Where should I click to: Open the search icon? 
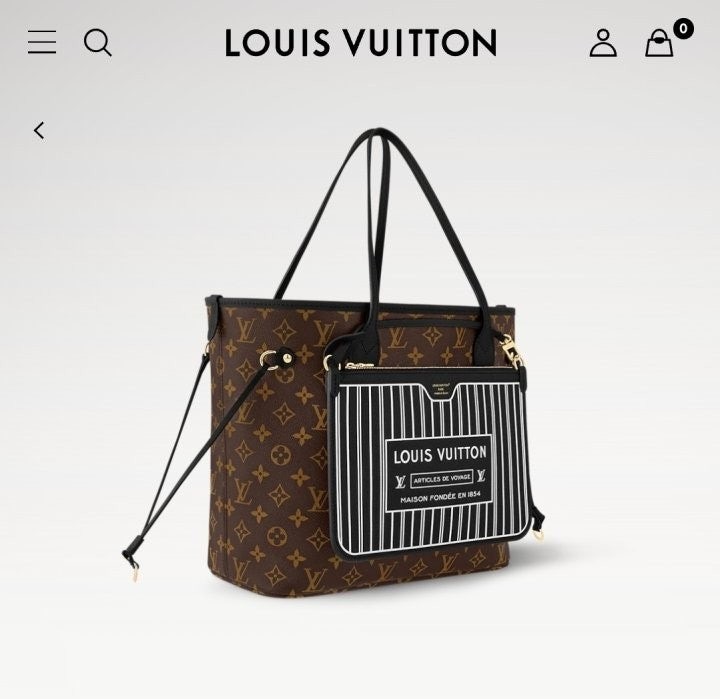(97, 42)
